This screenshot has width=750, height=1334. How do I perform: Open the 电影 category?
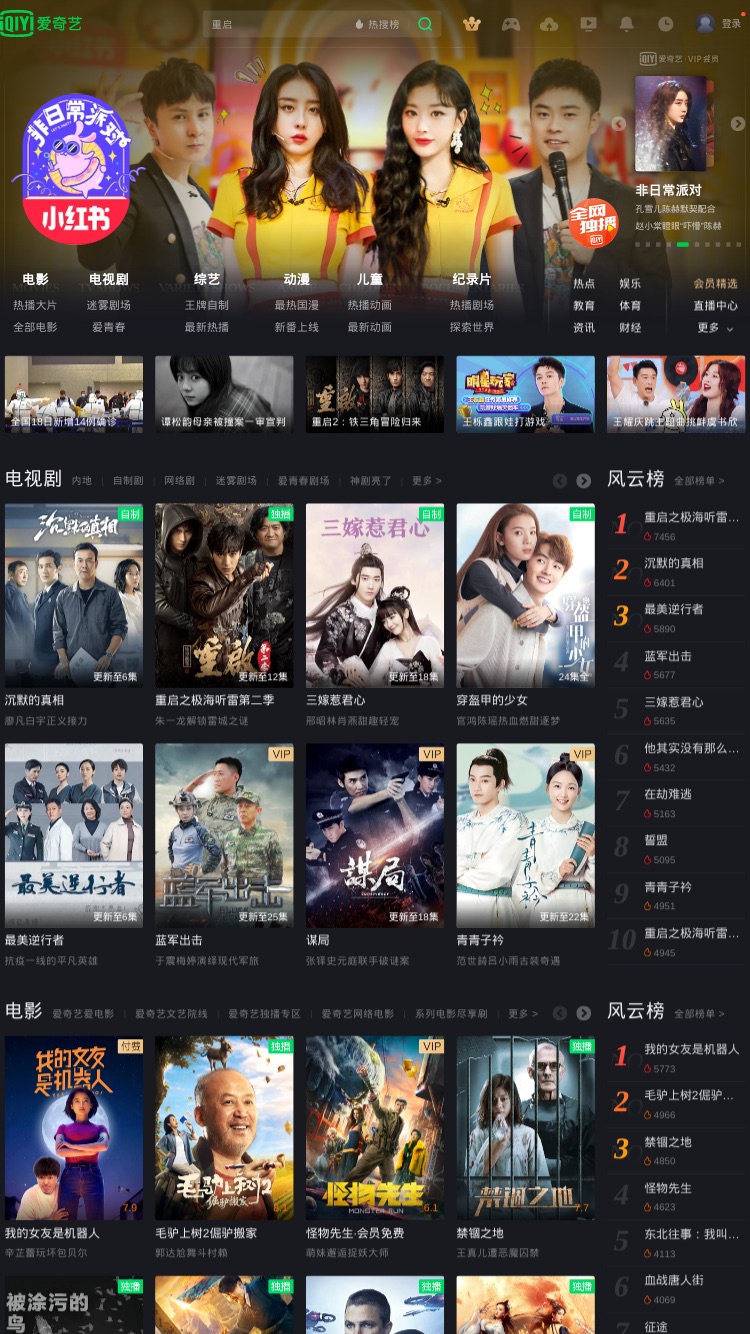pyautogui.click(x=35, y=279)
